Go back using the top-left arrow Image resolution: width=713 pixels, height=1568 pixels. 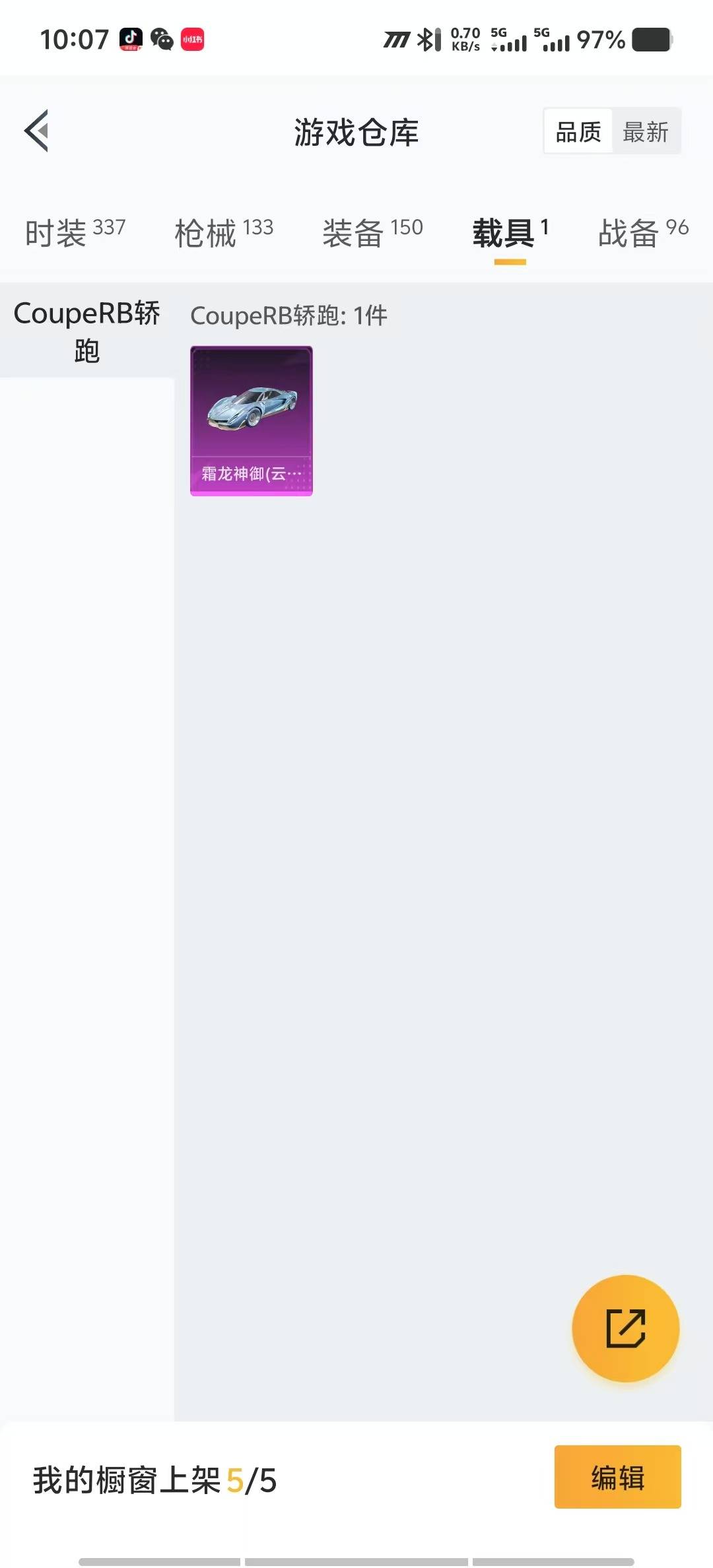(x=37, y=131)
